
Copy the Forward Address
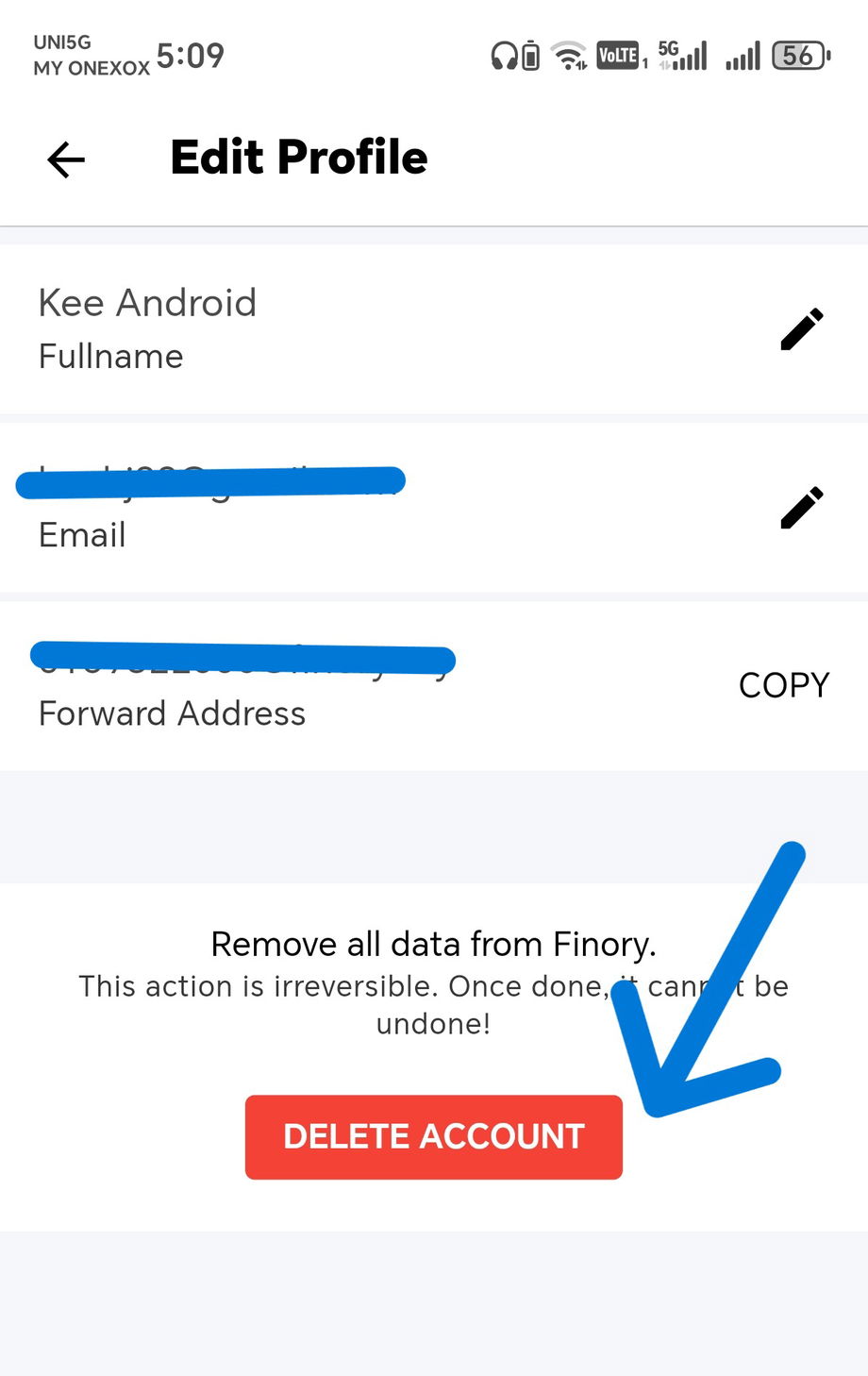[783, 685]
